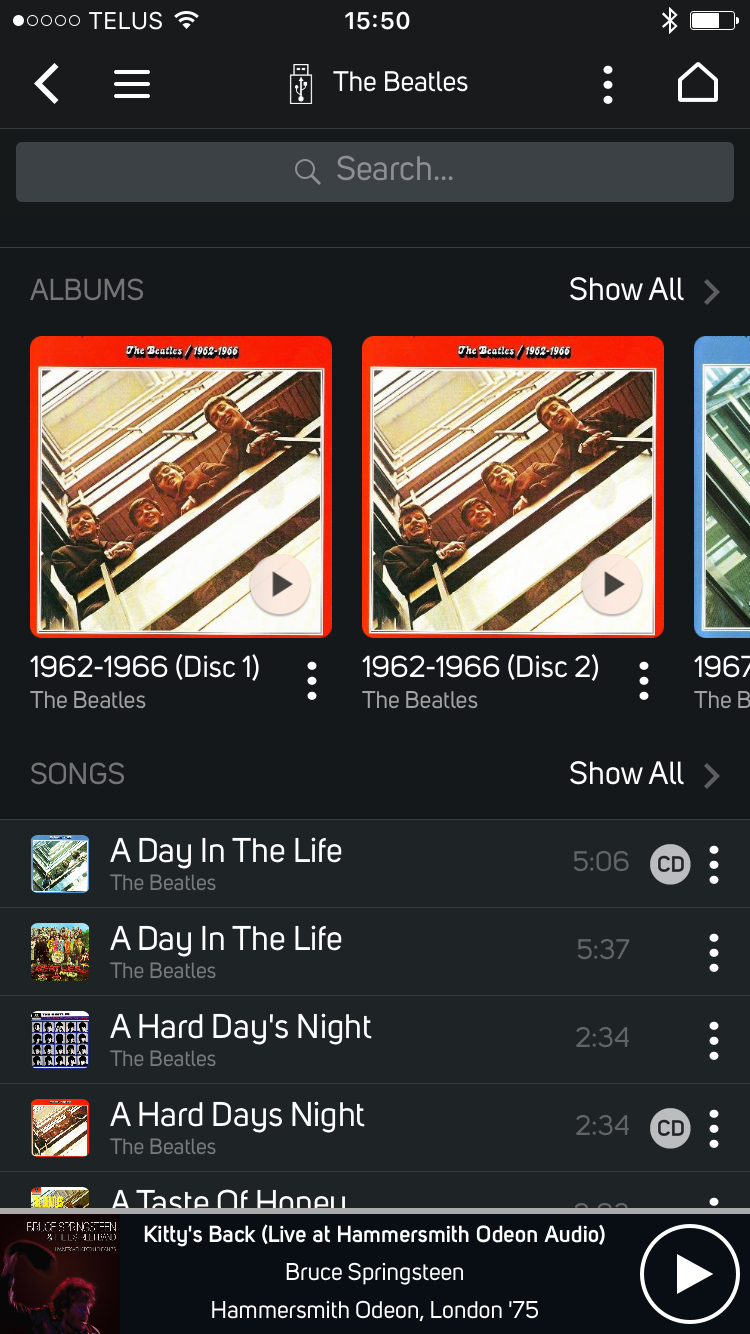Viewport: 750px width, 1334px height.
Task: Tap the Search field
Action: coord(375,171)
